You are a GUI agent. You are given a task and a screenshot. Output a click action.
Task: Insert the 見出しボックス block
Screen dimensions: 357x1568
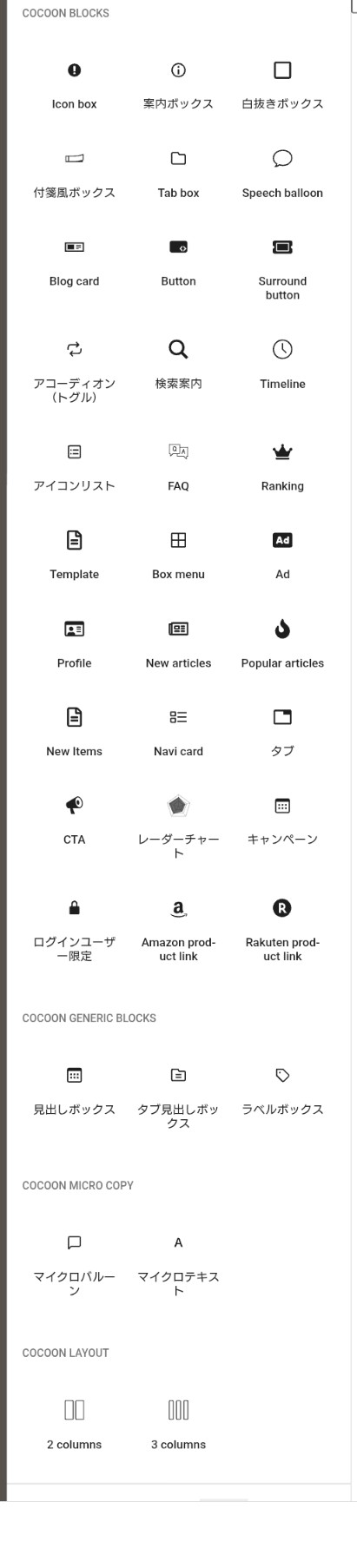pyautogui.click(x=74, y=1090)
